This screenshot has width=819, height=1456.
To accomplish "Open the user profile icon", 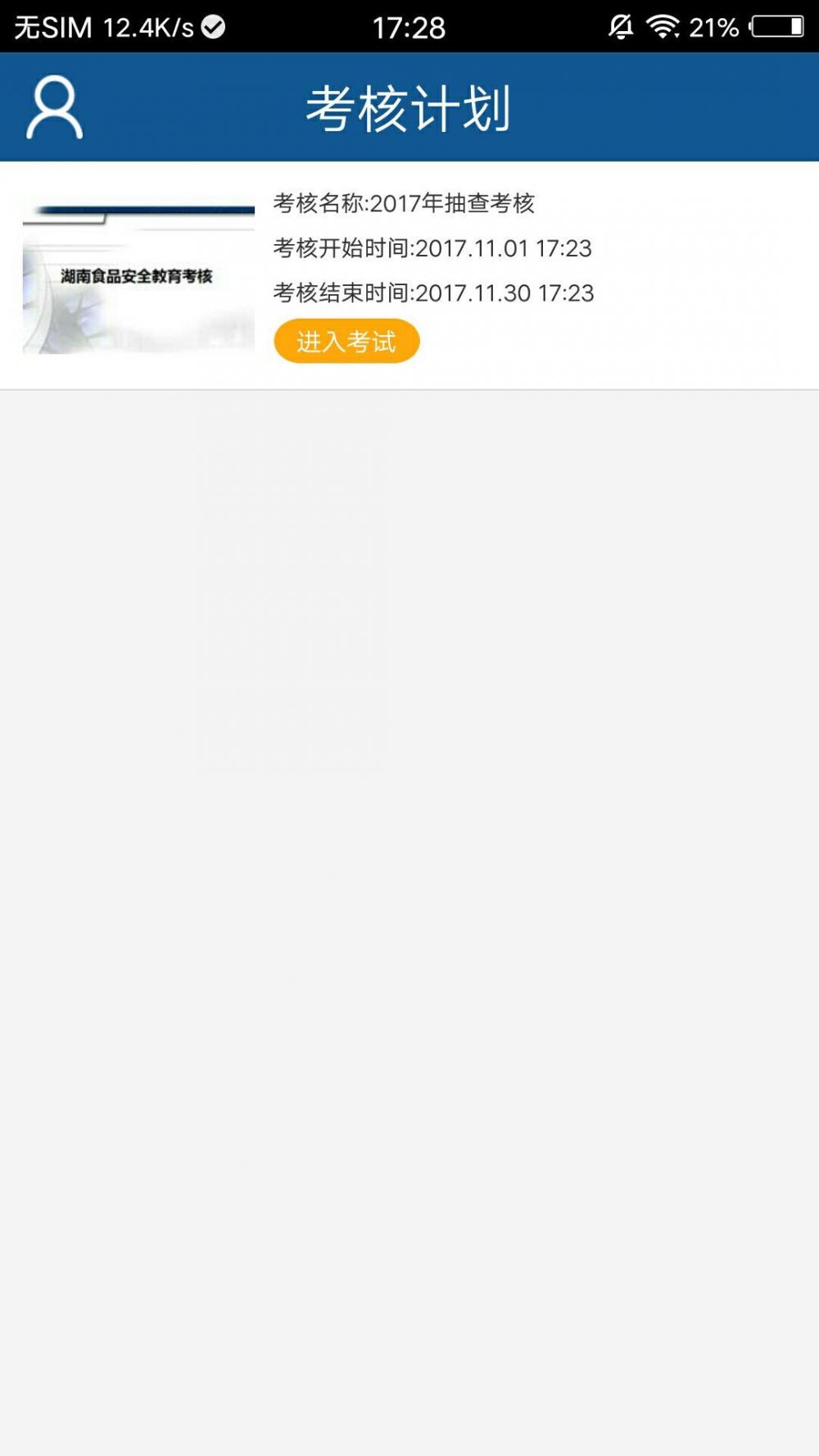I will point(55,107).
